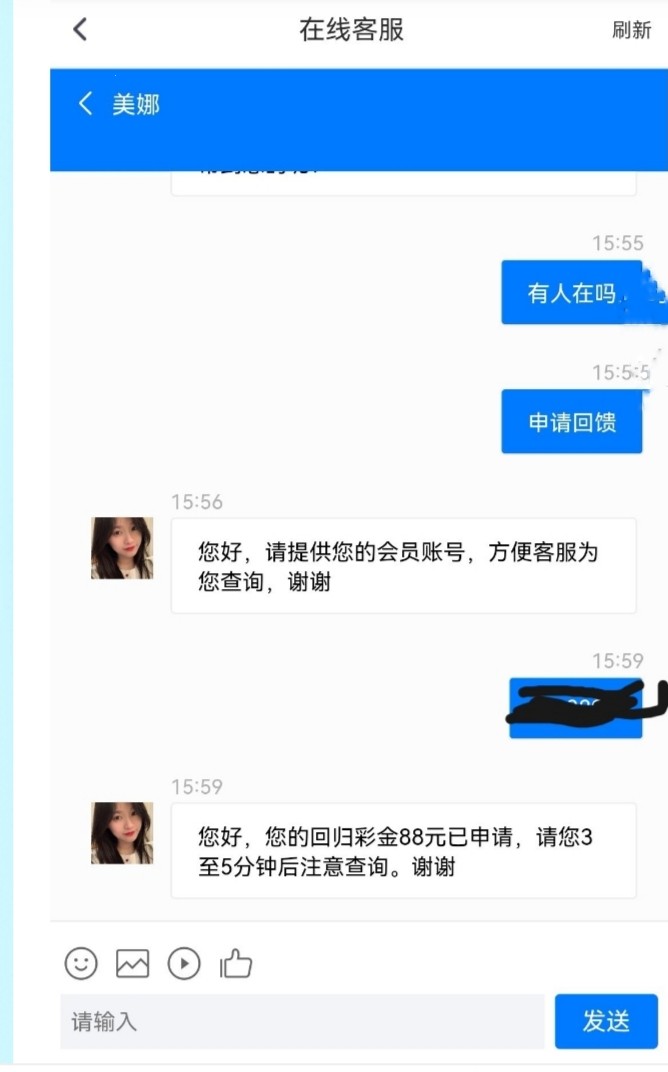The image size is (668, 1072).
Task: Attach a picture to the chat
Action: (x=132, y=963)
